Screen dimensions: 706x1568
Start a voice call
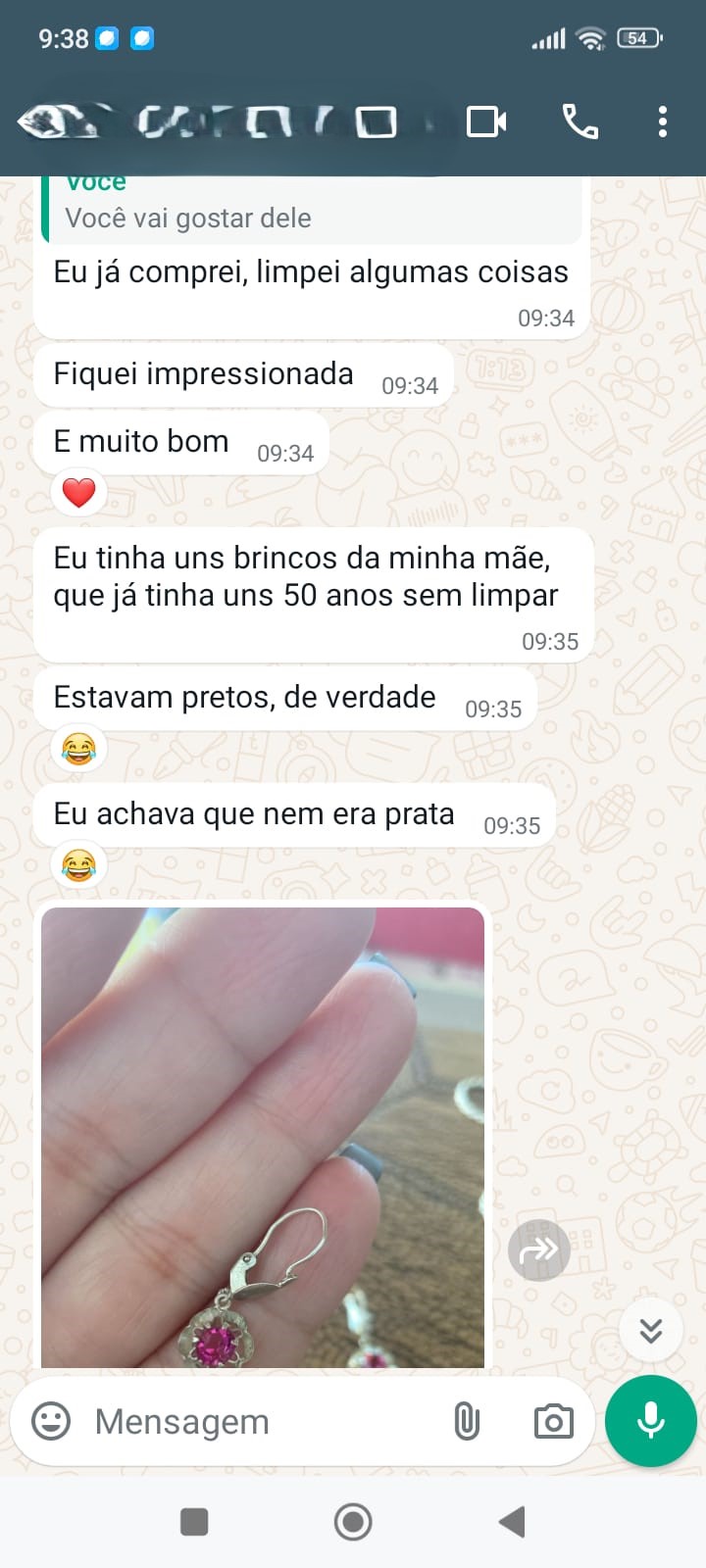coord(580,122)
